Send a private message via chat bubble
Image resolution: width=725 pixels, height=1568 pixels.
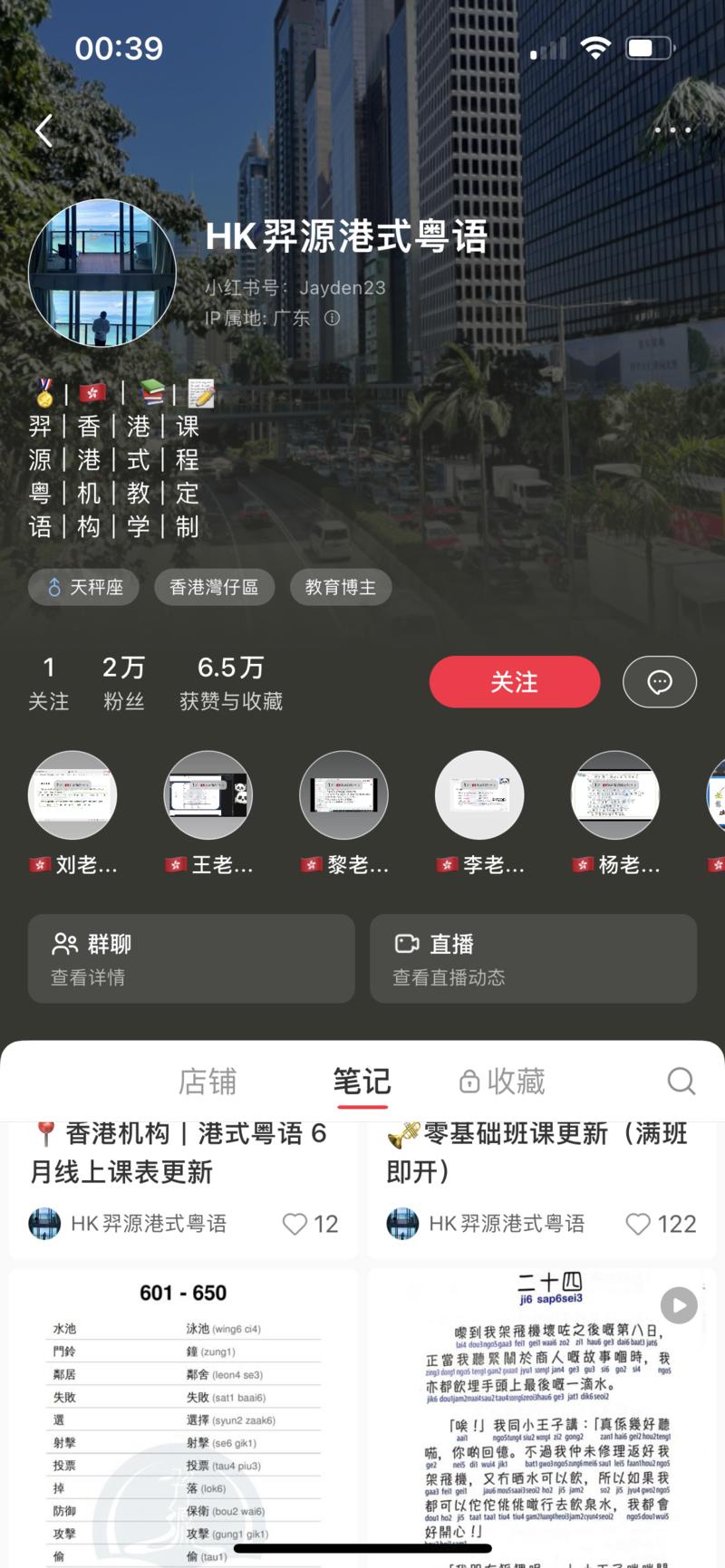point(659,682)
